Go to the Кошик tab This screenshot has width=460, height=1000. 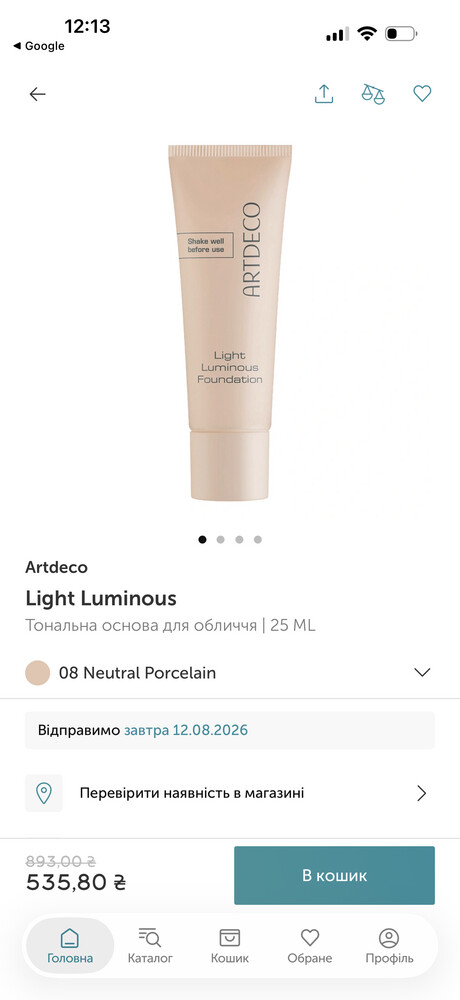pos(230,946)
